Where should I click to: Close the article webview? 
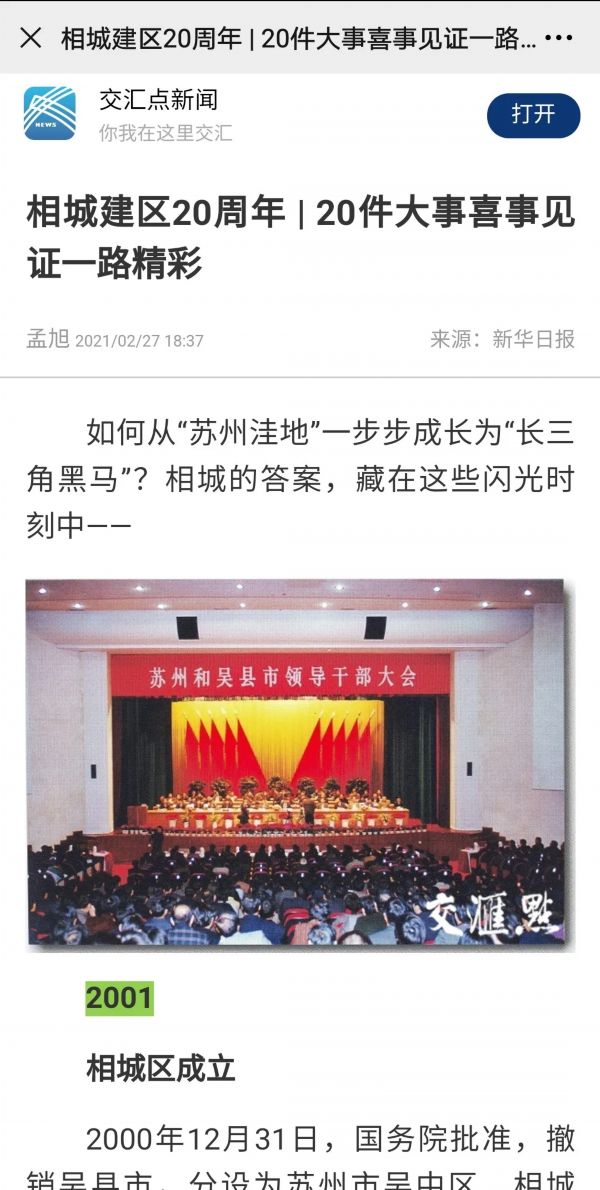tap(31, 38)
